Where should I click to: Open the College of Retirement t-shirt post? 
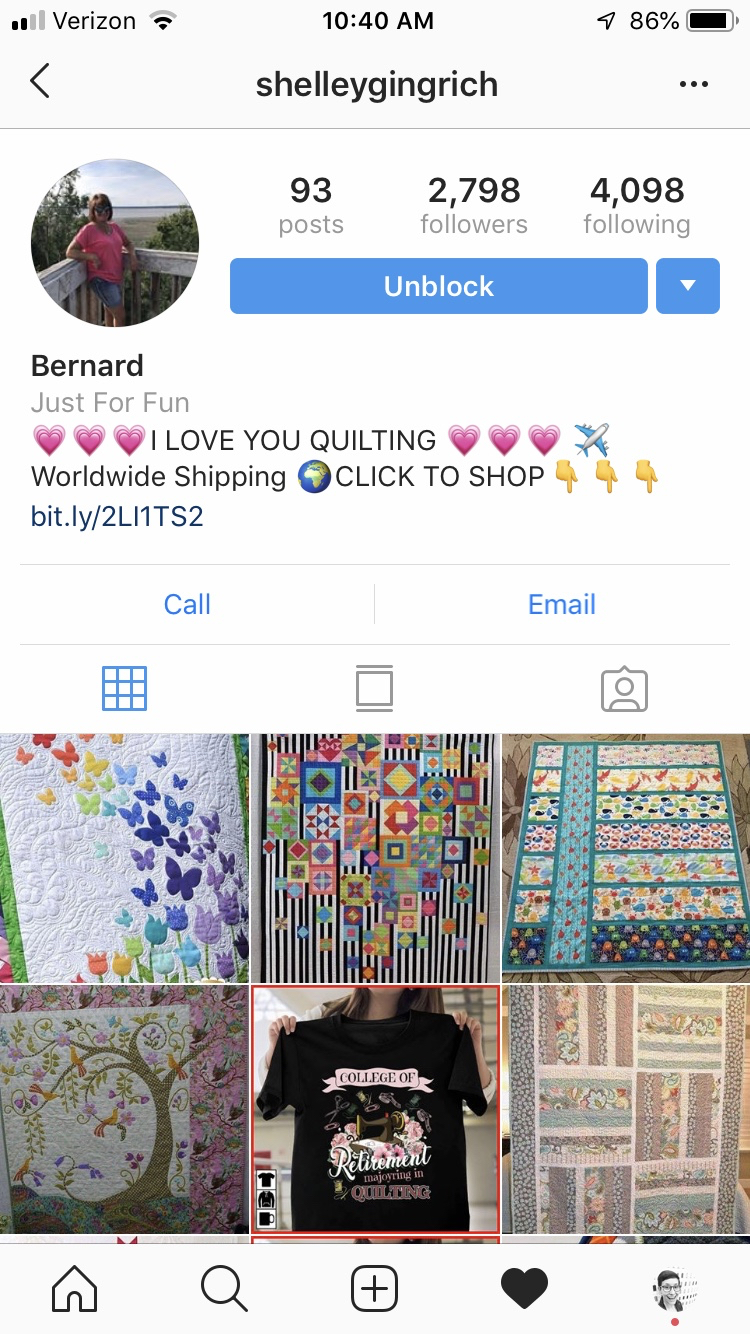[375, 1108]
